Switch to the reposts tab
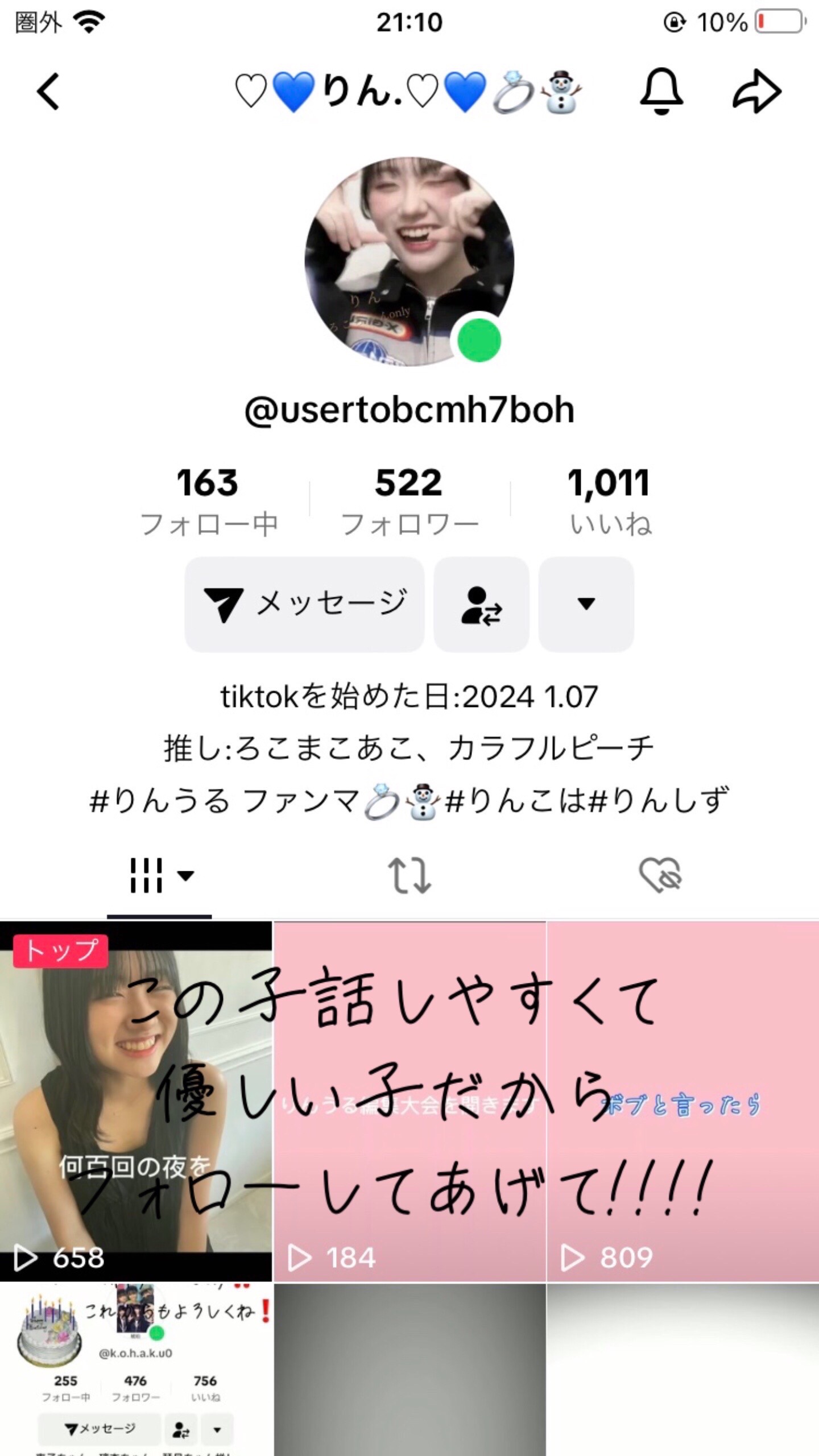Screen dimensions: 819x1456 click(x=409, y=876)
